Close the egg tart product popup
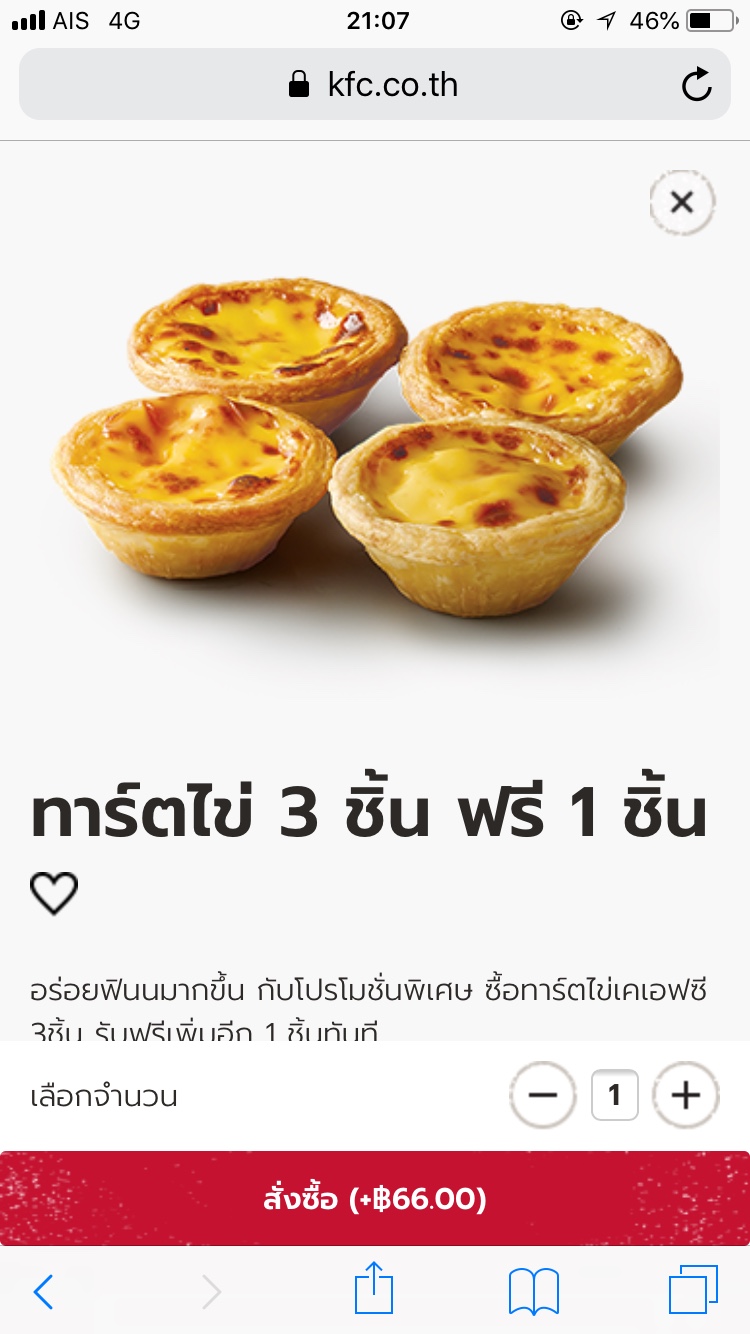 coord(682,203)
